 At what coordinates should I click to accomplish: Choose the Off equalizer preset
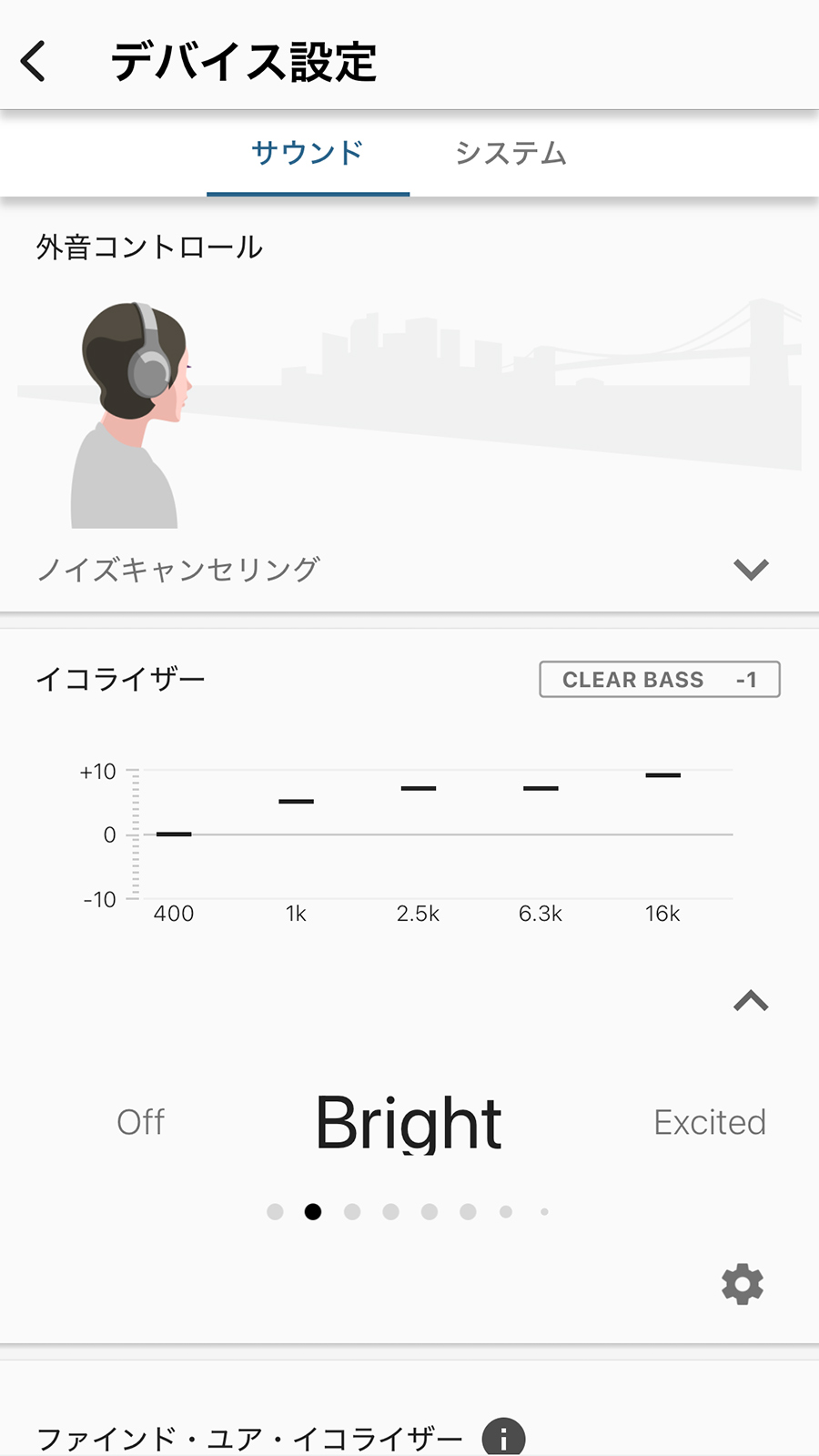point(140,1121)
